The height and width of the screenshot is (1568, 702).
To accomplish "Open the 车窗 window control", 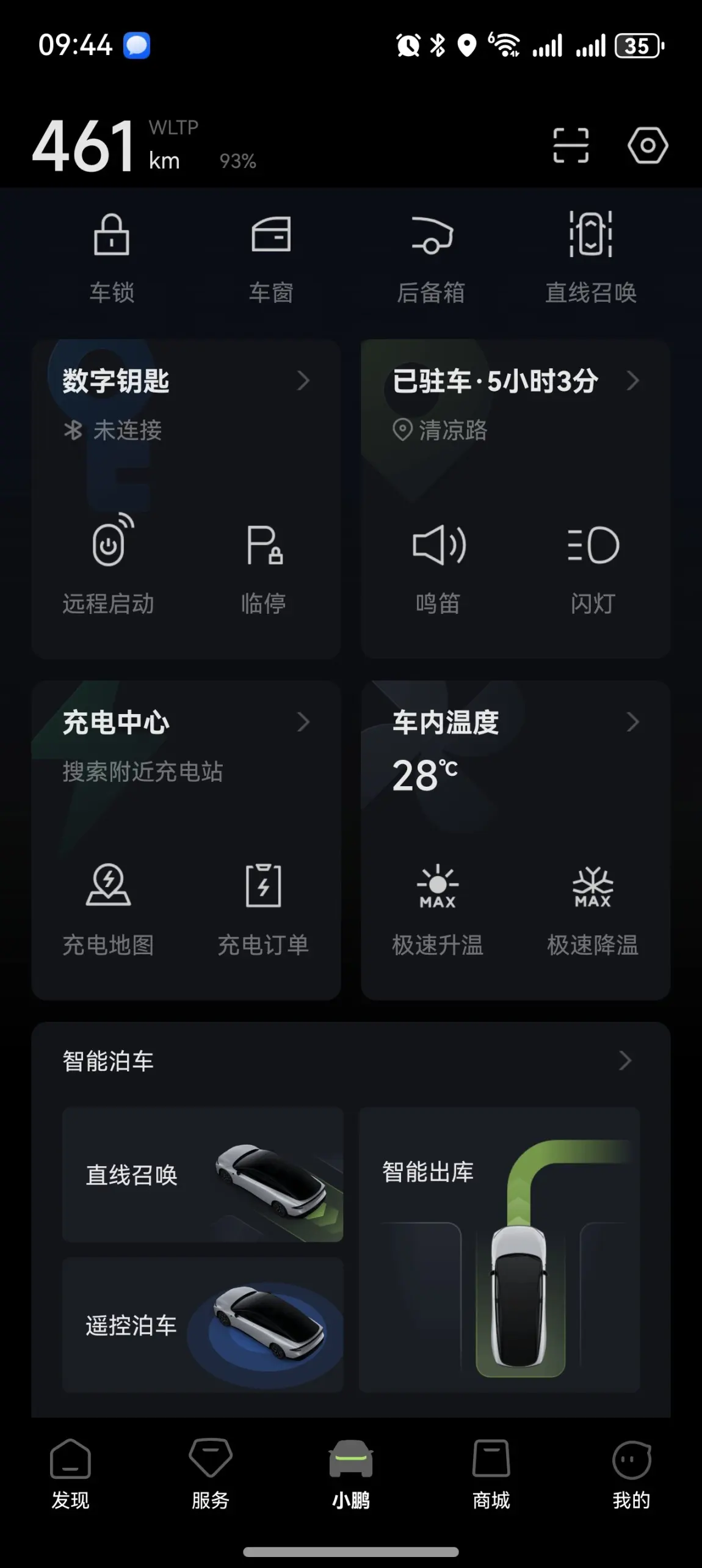I will pos(271,258).
